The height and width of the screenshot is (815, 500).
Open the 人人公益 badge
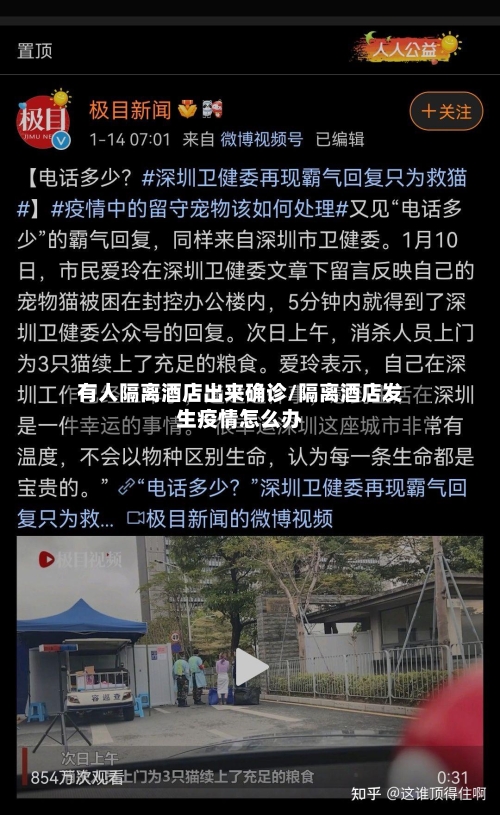point(406,48)
